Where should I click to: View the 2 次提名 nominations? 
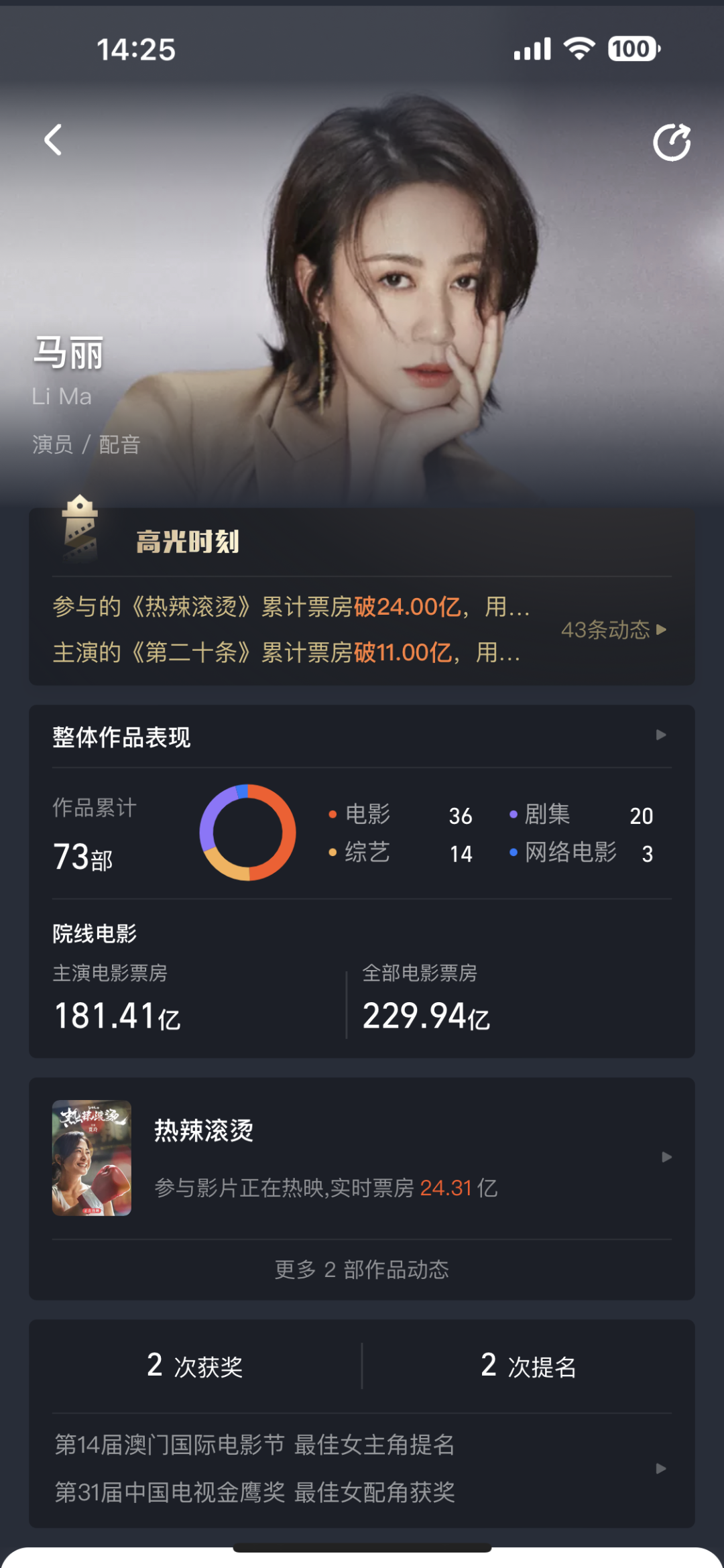pyautogui.click(x=528, y=1366)
